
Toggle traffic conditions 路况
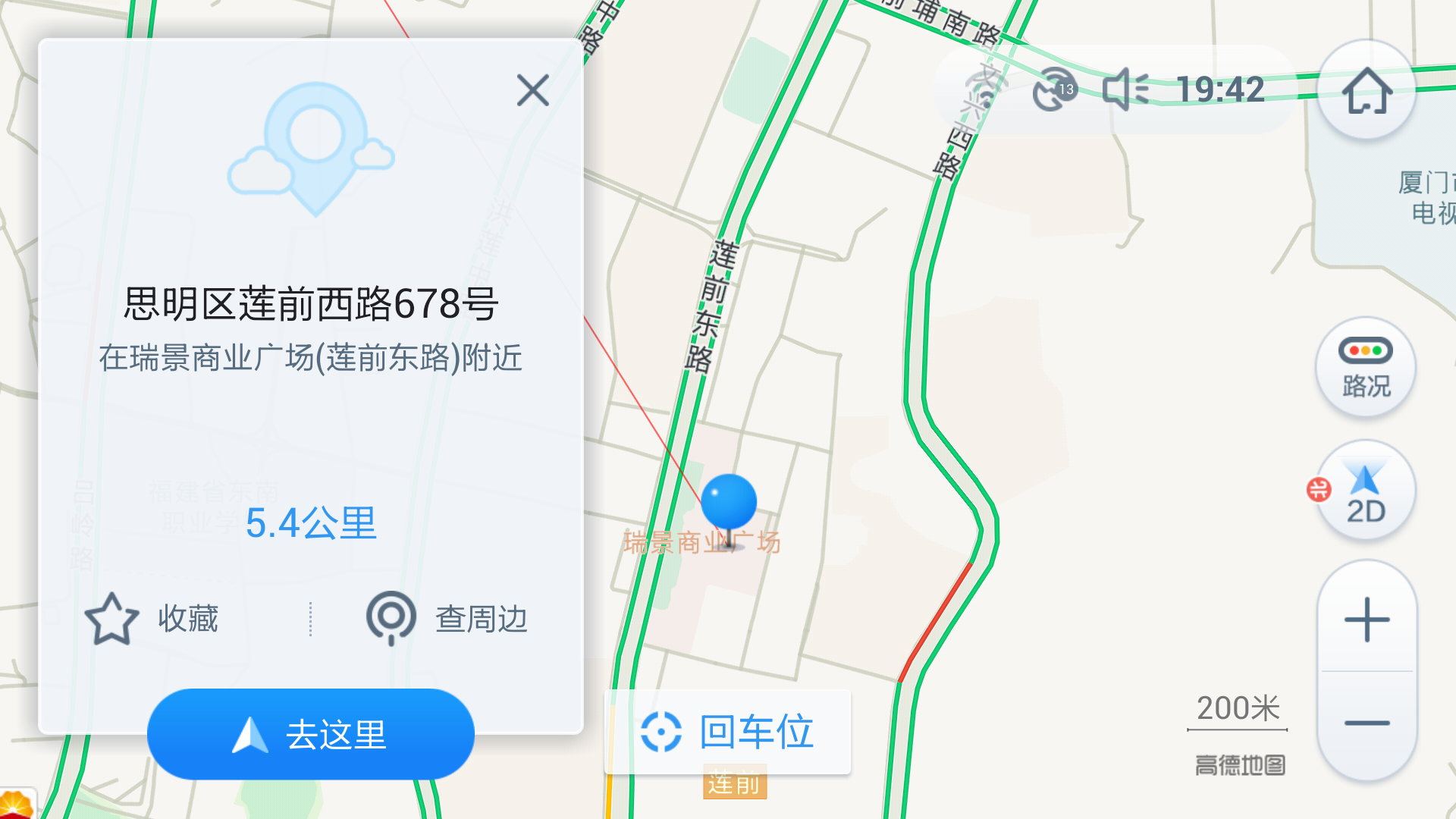[1366, 367]
